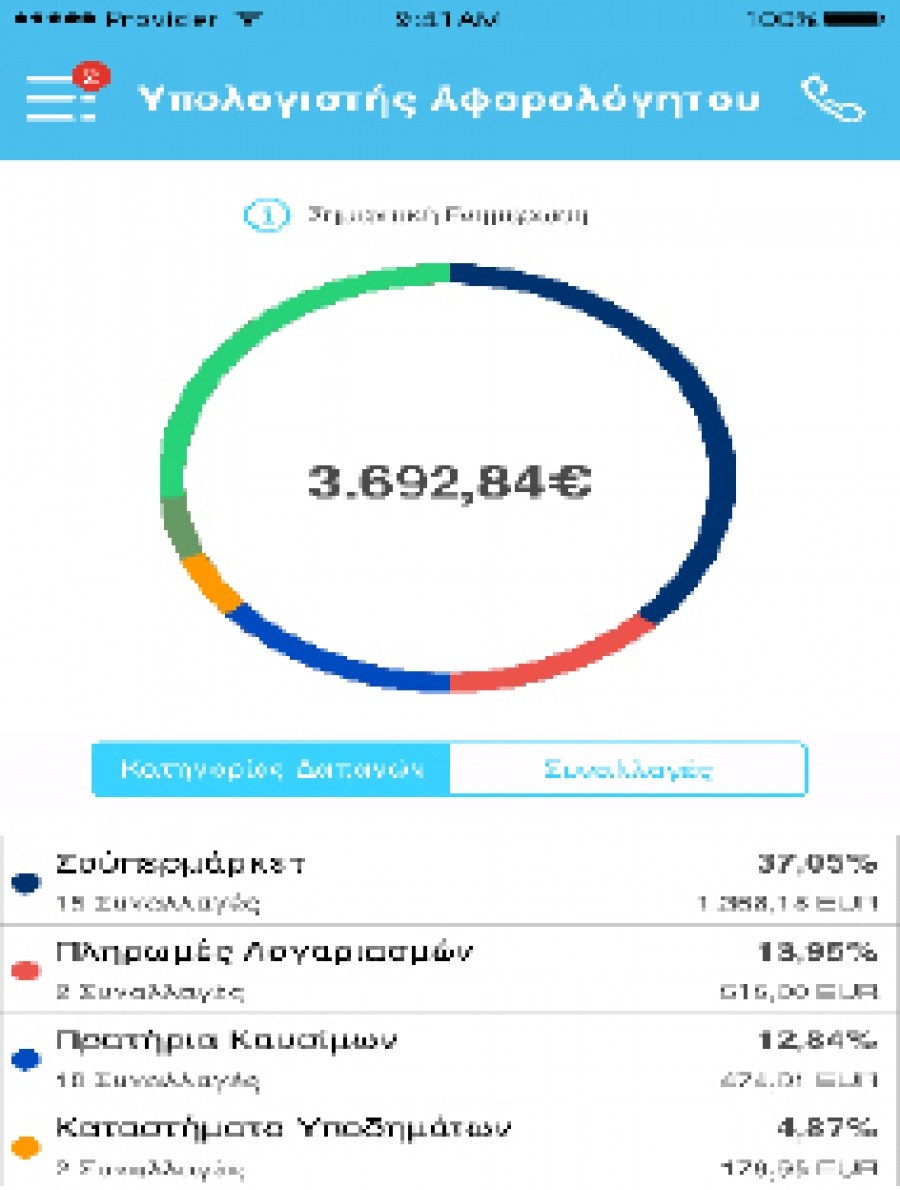The width and height of the screenshot is (900, 1190).
Task: Tap the phone call icon
Action: pyautogui.click(x=832, y=100)
